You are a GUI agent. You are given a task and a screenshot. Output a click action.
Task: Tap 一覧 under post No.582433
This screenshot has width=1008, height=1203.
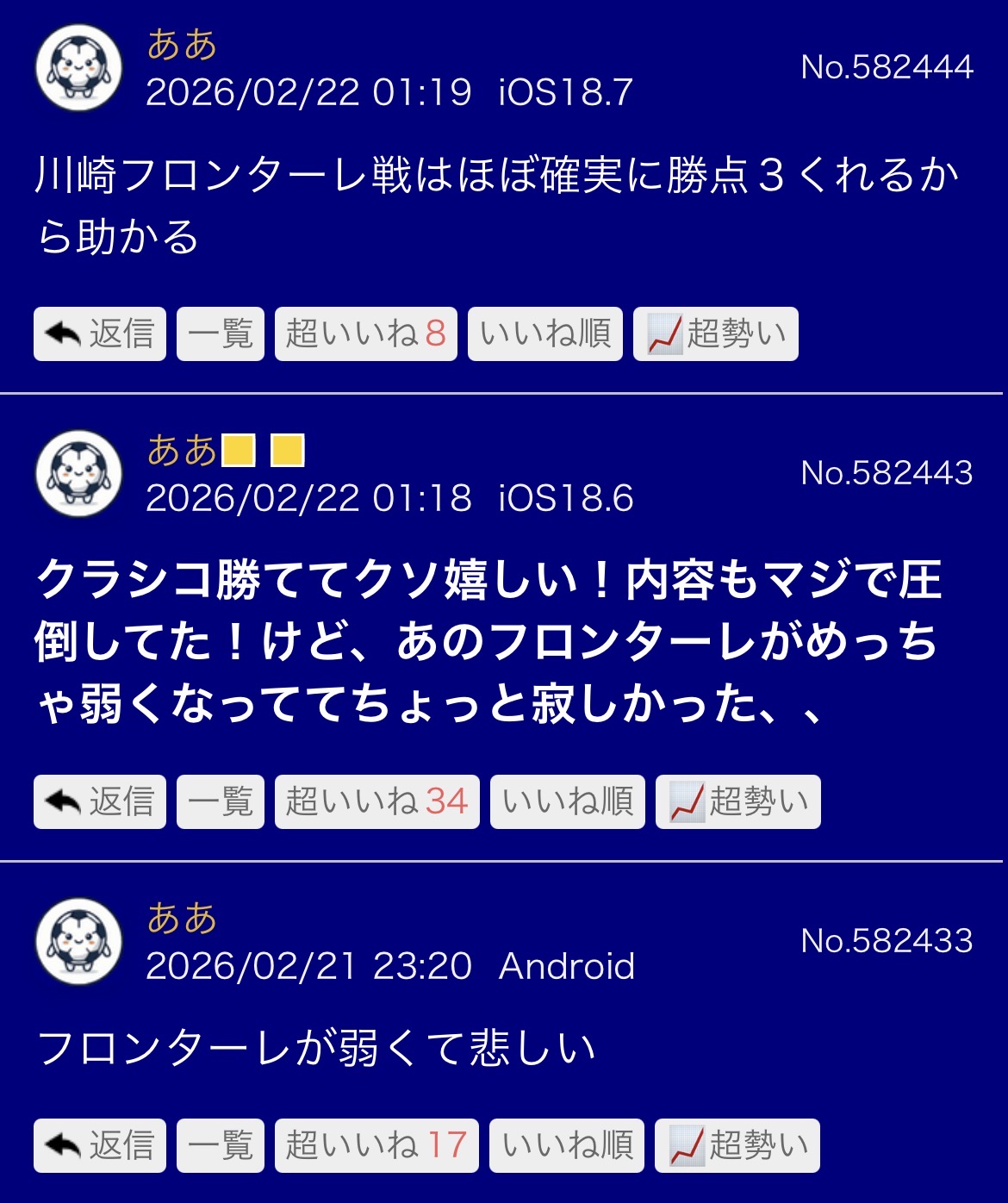click(221, 1145)
